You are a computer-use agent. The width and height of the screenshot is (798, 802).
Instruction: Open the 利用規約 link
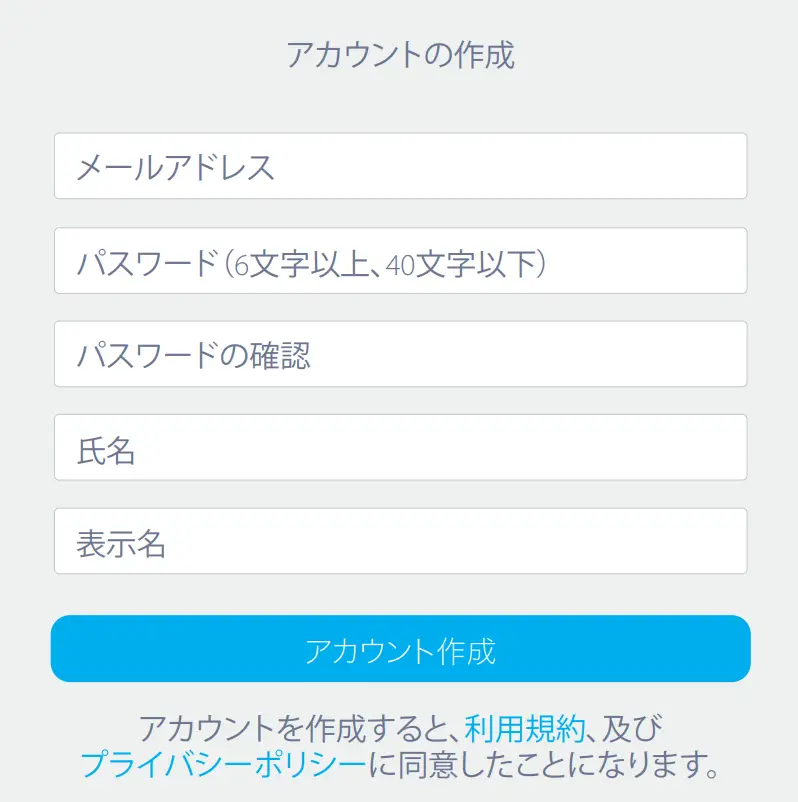(x=523, y=727)
